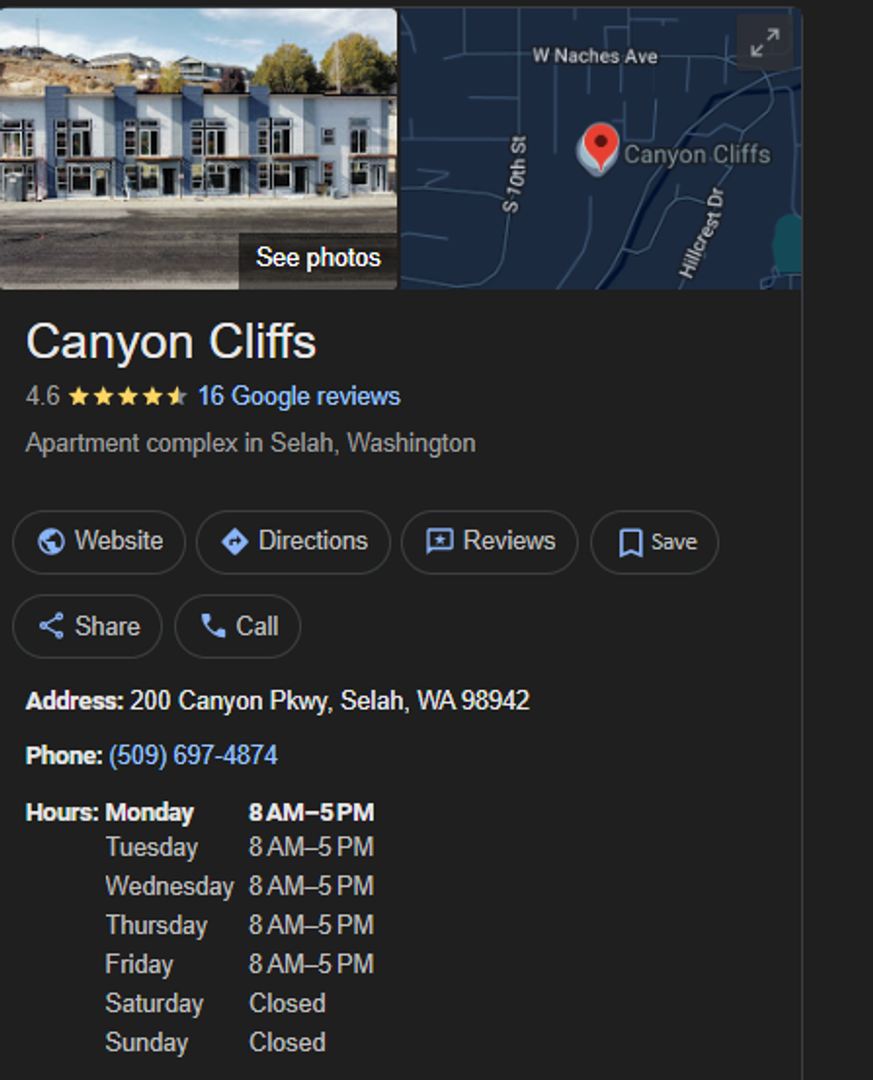This screenshot has height=1080, width=873.
Task: Save Canyon Cliffs to a list
Action: pyautogui.click(x=655, y=542)
